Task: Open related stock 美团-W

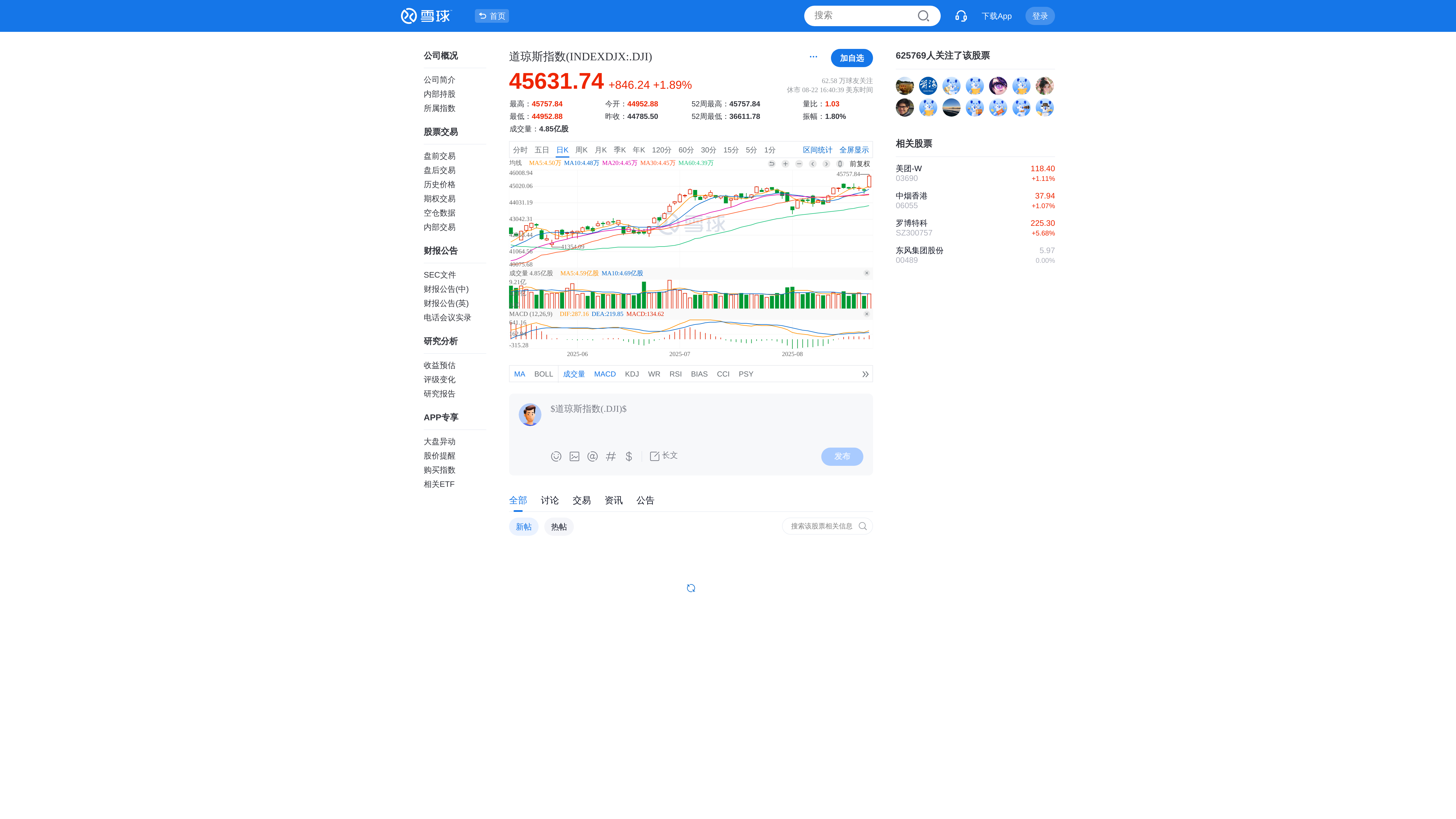Action: pos(908,168)
